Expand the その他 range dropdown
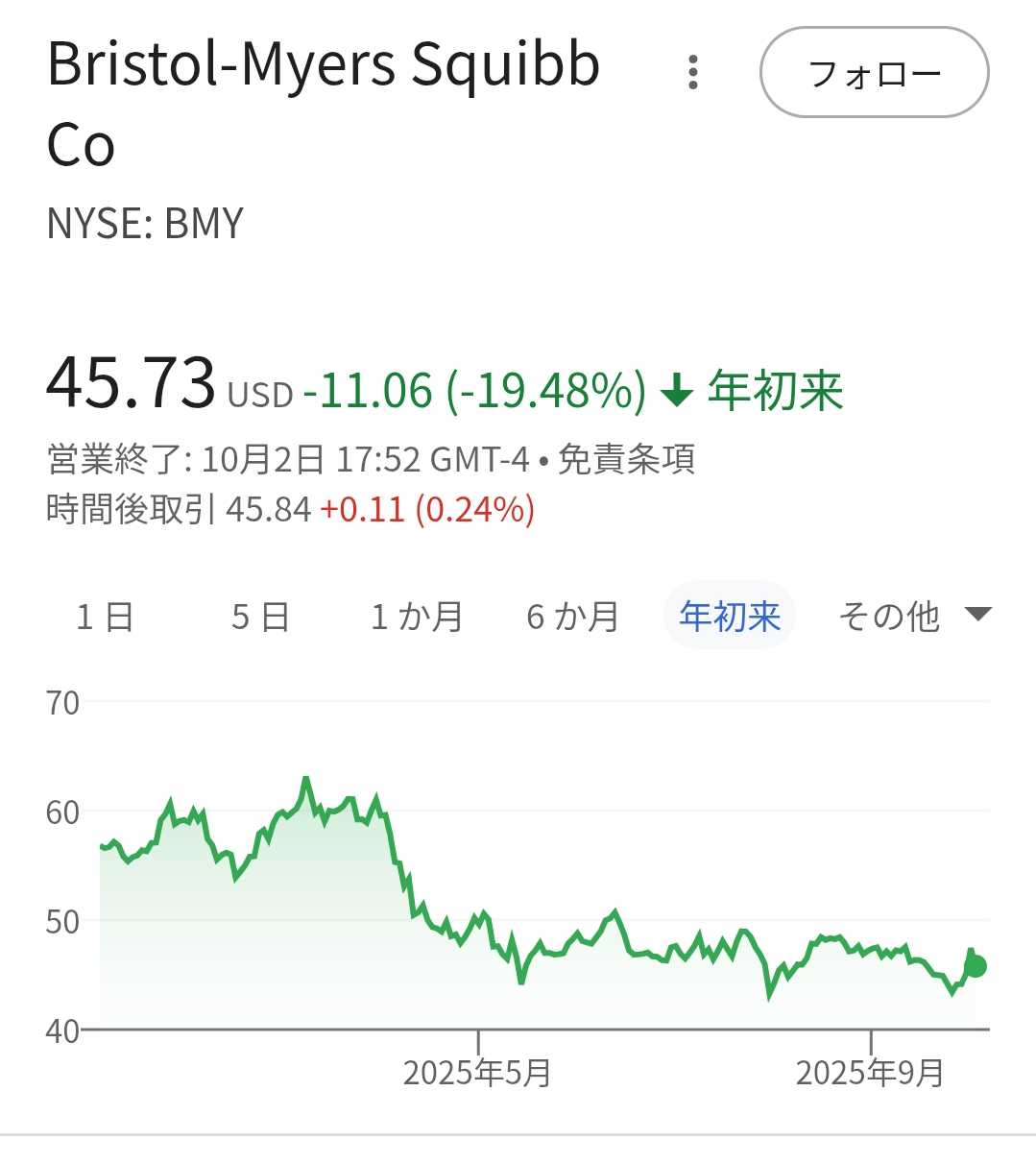Image resolution: width=1036 pixels, height=1164 pixels. pyautogui.click(x=912, y=616)
